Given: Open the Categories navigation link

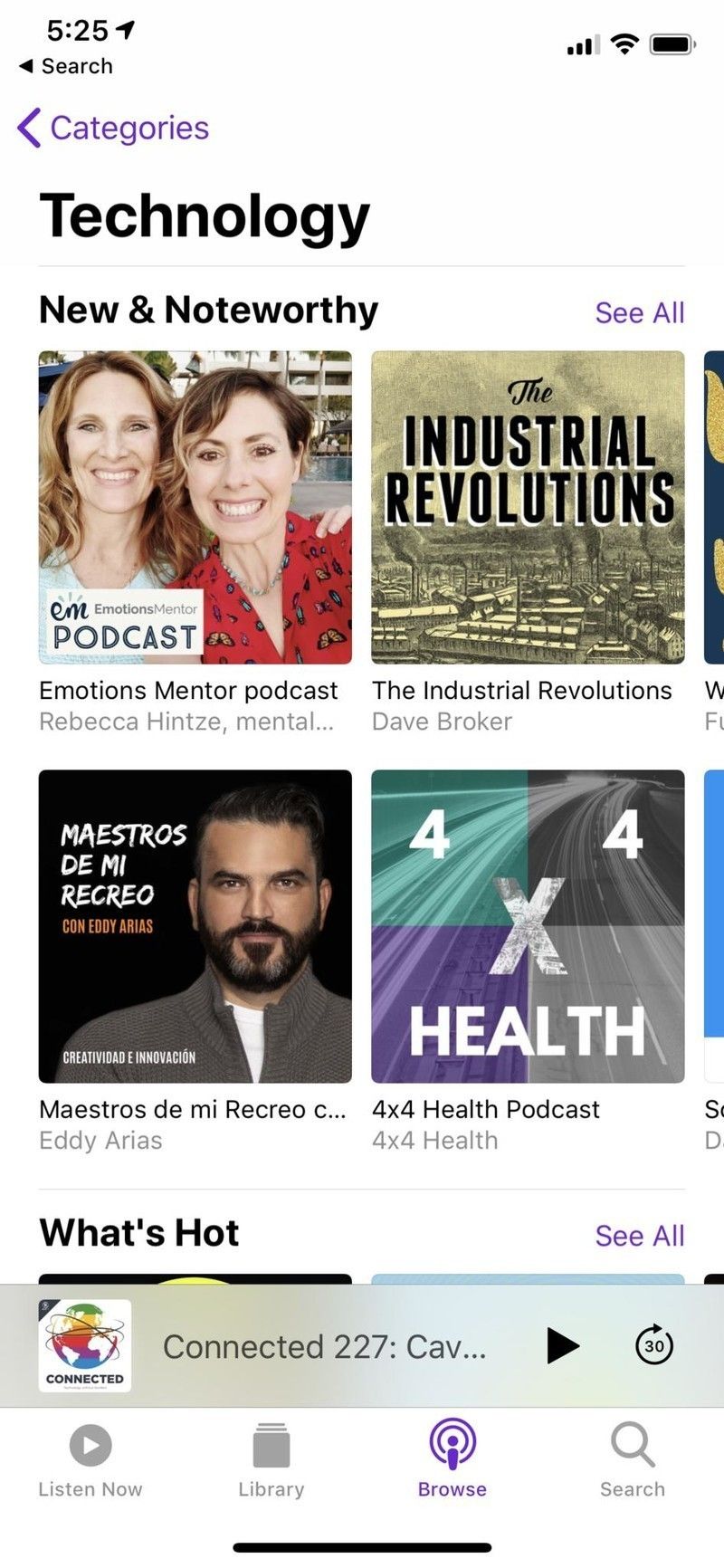Looking at the screenshot, I should (x=129, y=128).
